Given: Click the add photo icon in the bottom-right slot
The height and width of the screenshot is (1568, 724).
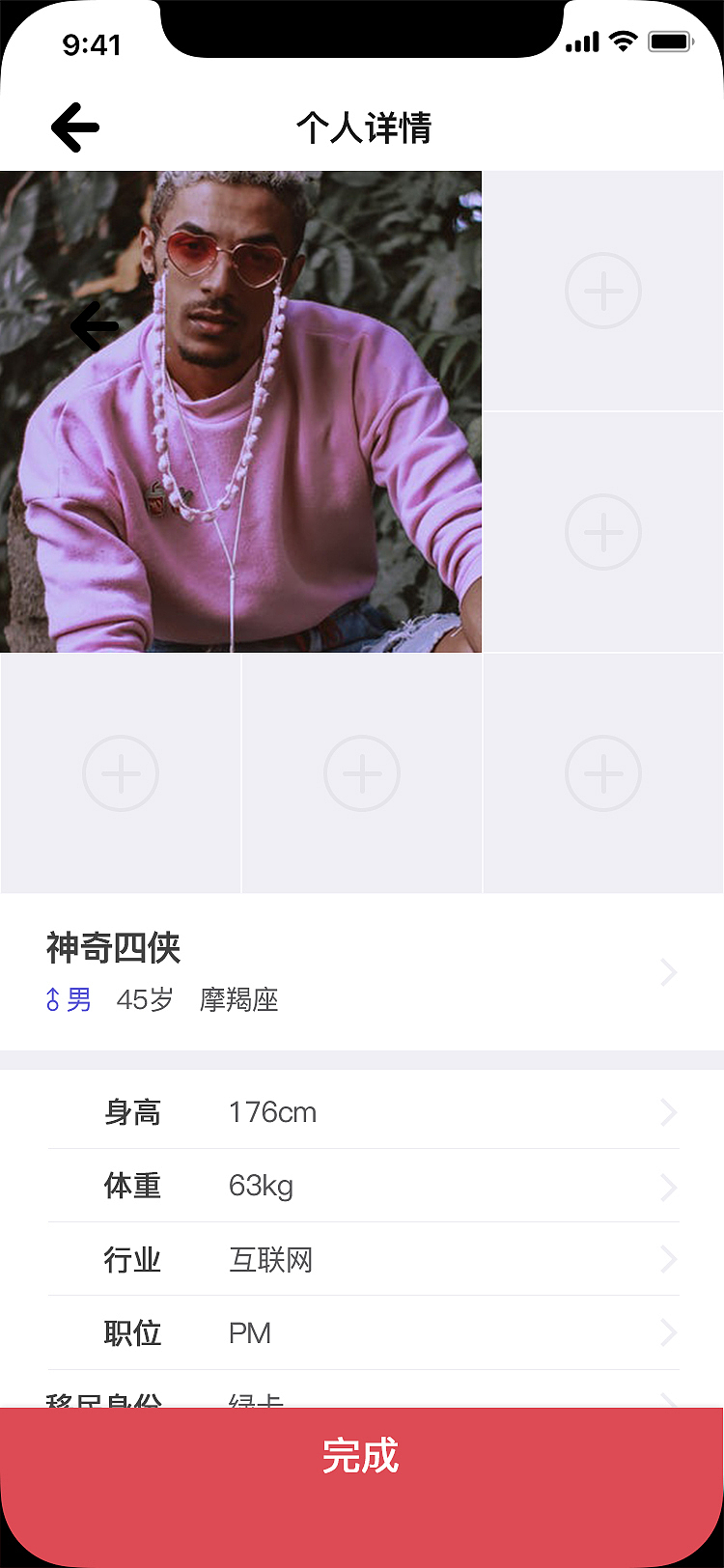Looking at the screenshot, I should pyautogui.click(x=602, y=772).
